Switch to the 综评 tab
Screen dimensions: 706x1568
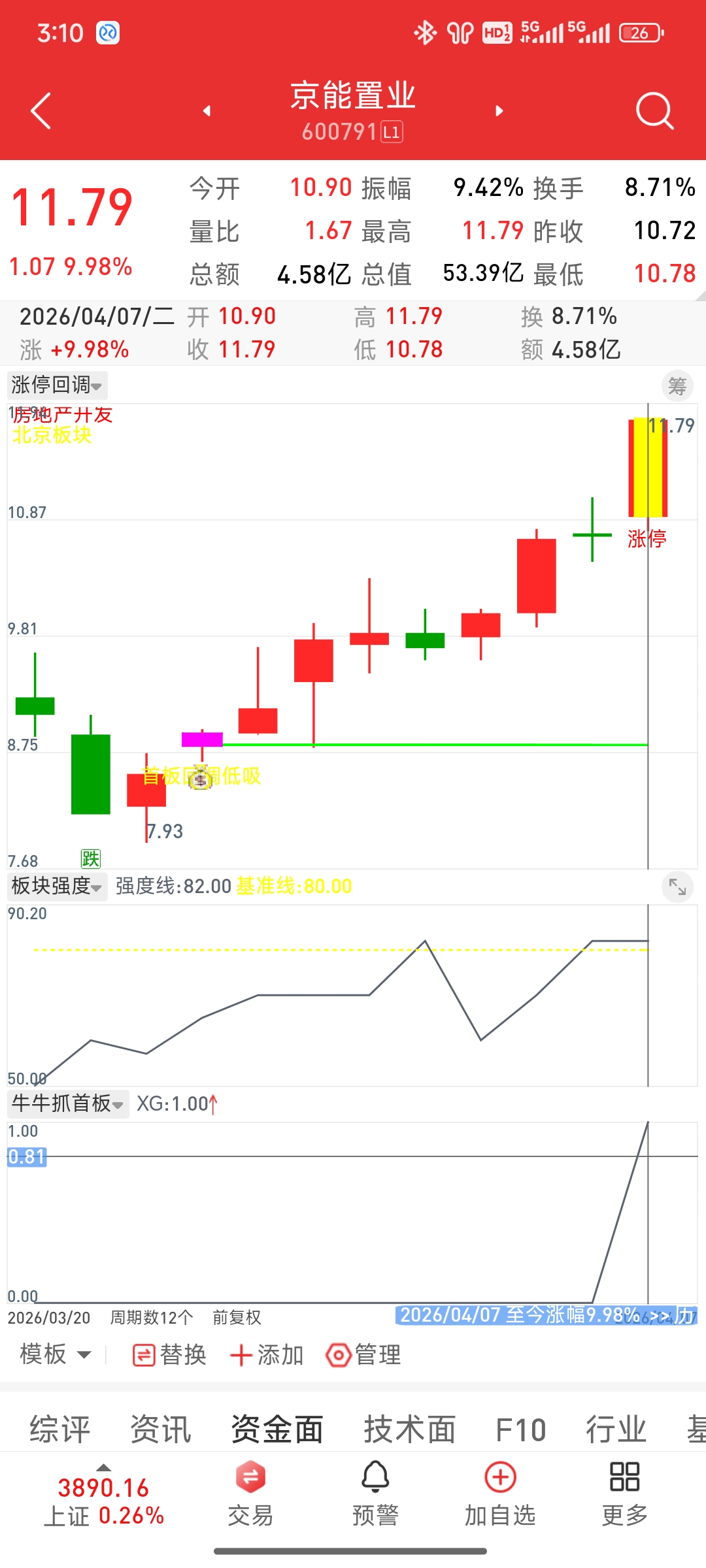coord(60,1429)
